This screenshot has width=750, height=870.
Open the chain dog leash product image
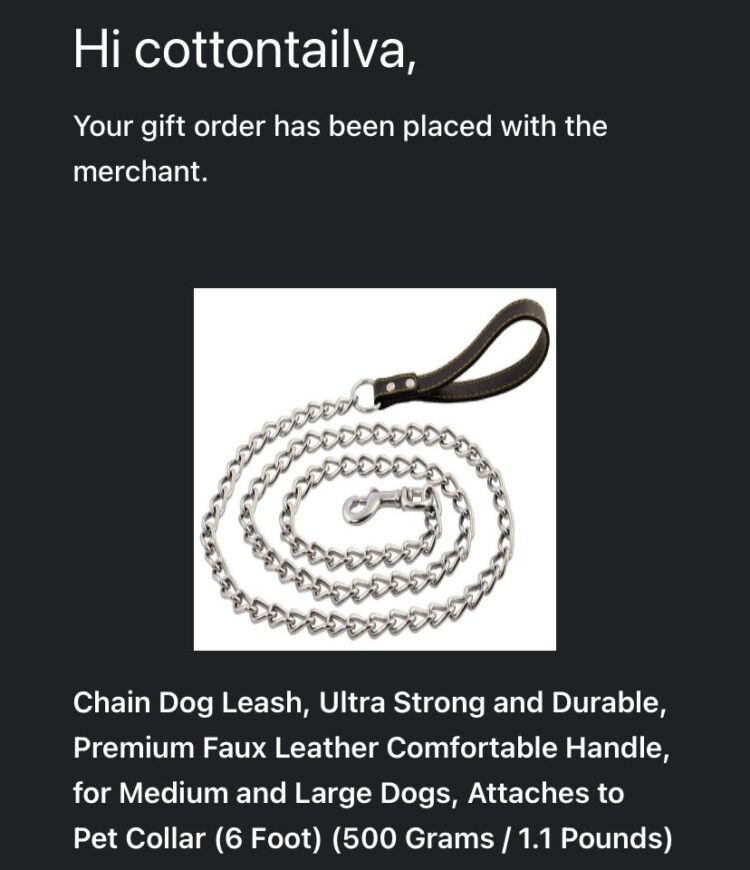click(x=374, y=469)
